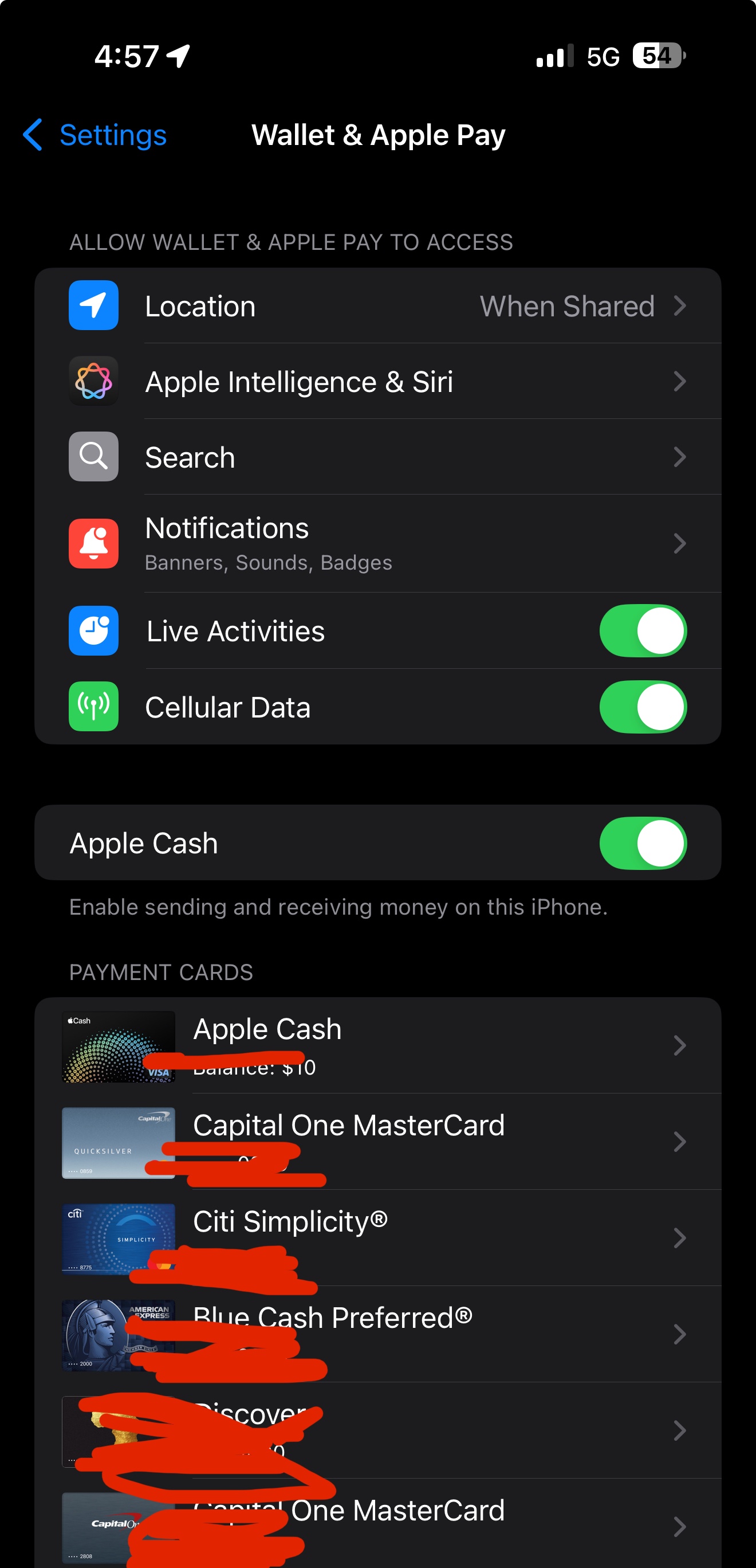
Task: Open Apple Intelligence & Siri settings
Action: (x=377, y=382)
